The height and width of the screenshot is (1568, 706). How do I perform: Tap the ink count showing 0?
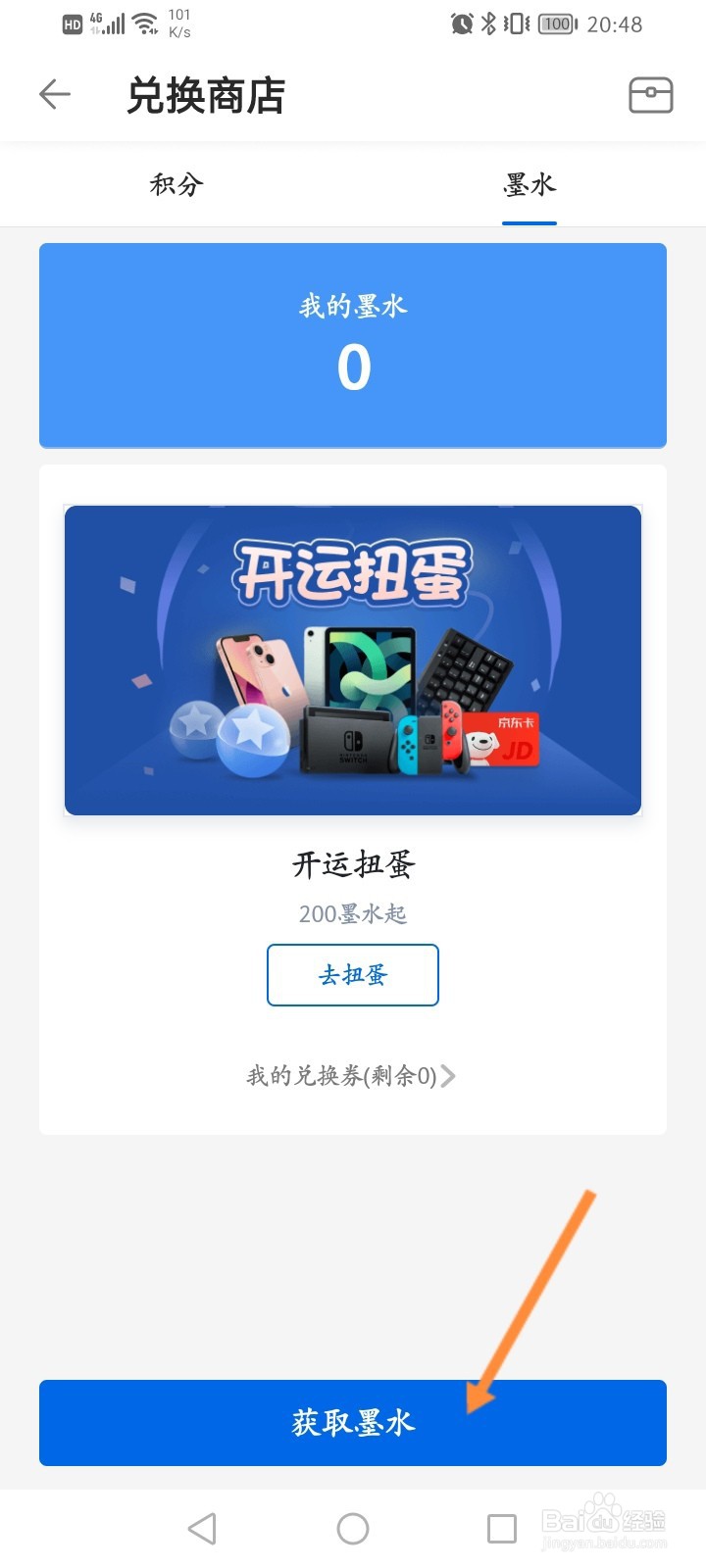352,367
